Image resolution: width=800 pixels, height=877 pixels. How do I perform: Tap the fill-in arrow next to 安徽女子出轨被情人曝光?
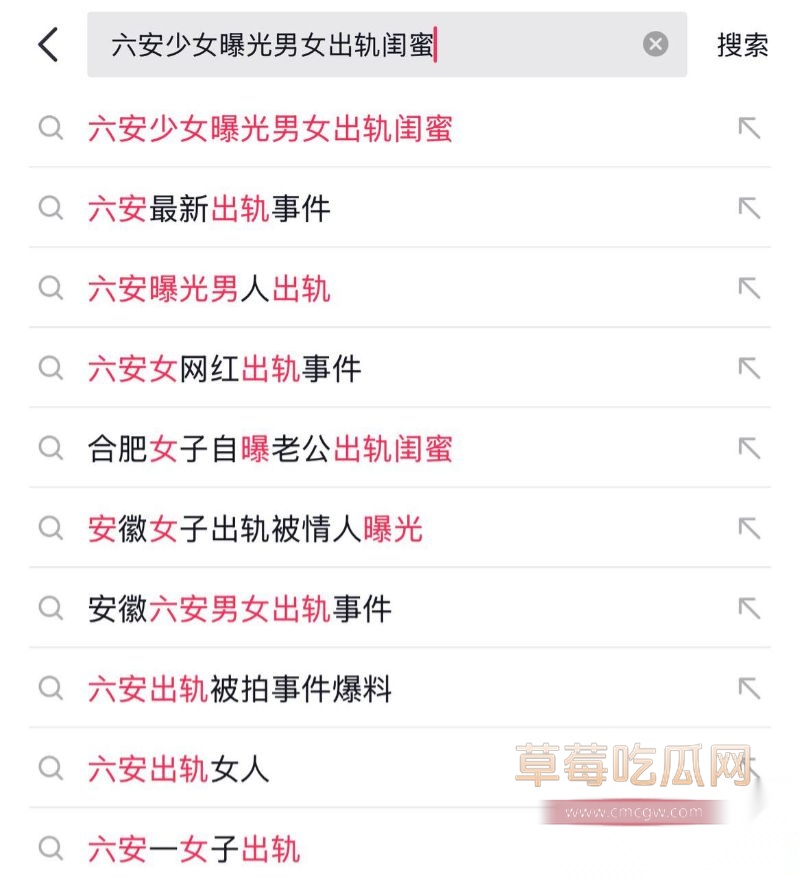[747, 530]
